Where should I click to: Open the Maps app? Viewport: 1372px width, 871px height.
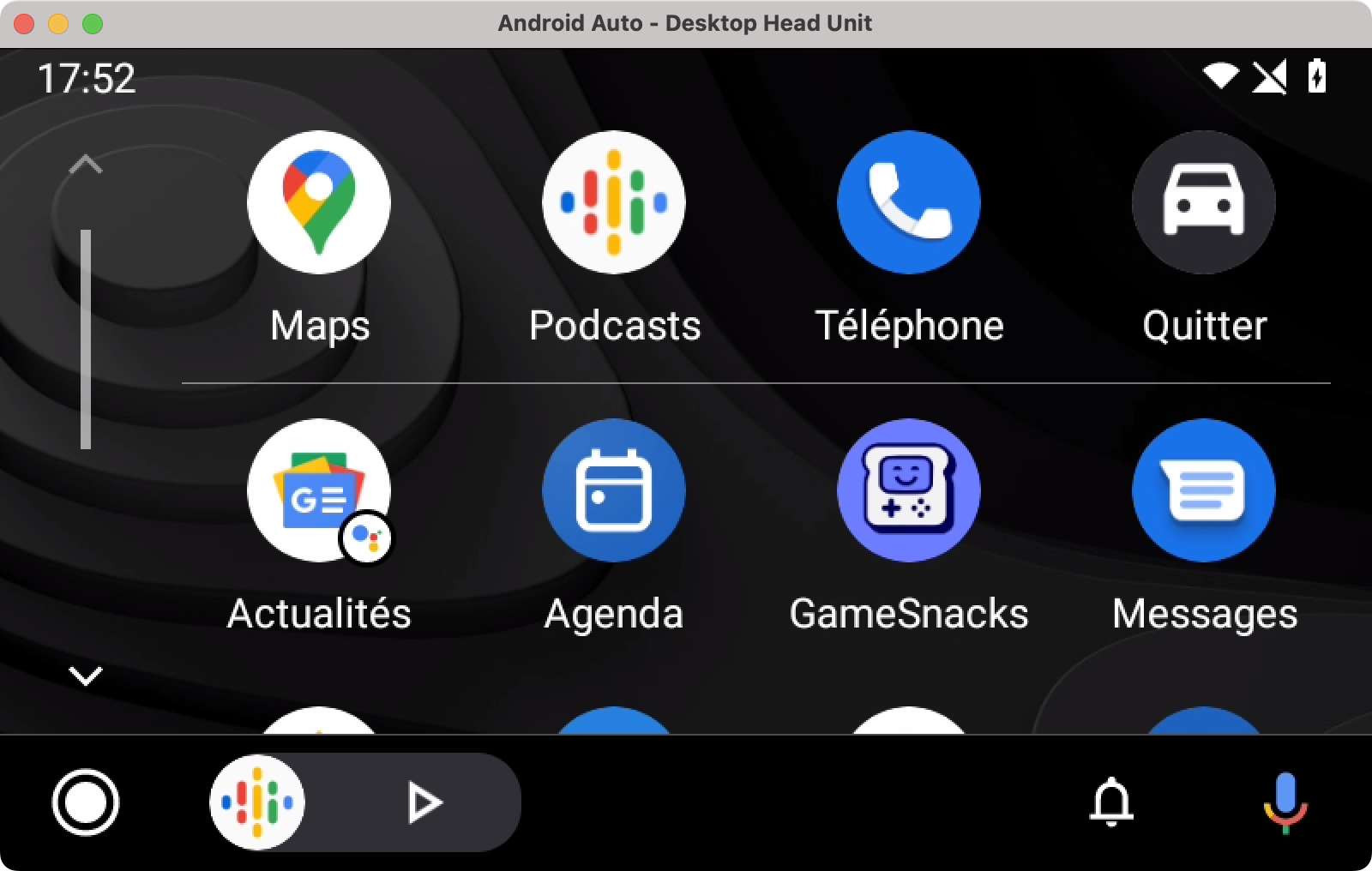319,203
